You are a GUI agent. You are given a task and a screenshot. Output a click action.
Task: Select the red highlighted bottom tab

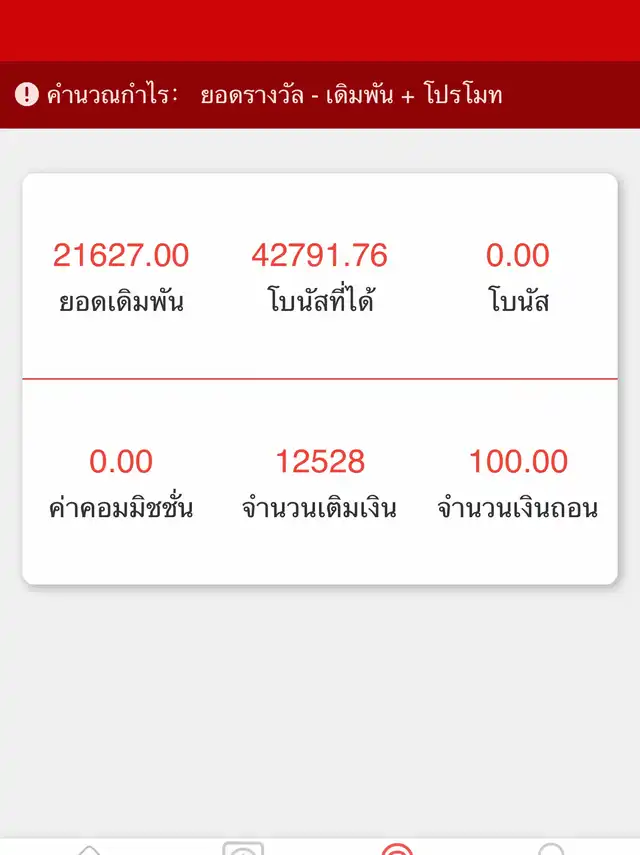[397, 850]
